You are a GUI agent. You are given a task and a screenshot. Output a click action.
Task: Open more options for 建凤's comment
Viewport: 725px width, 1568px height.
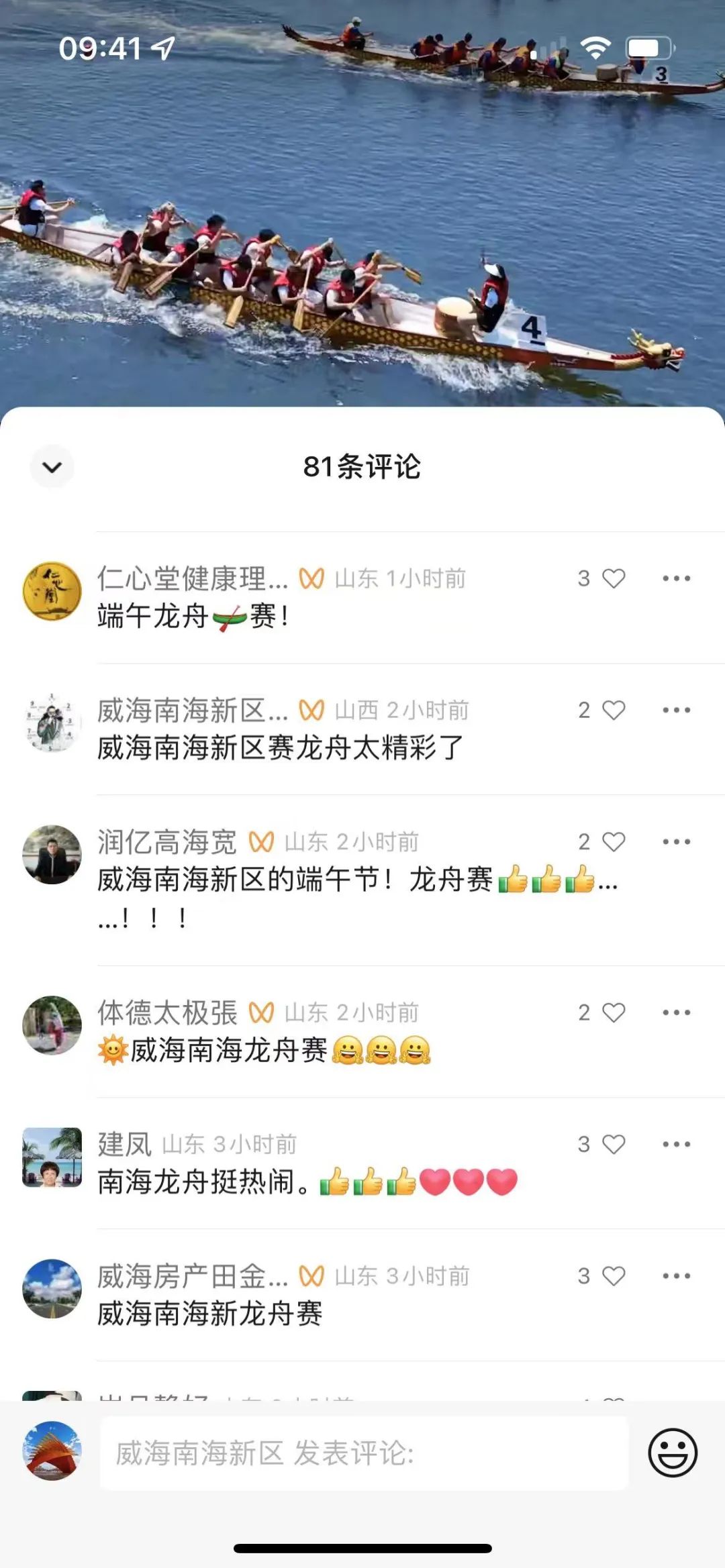point(675,1144)
